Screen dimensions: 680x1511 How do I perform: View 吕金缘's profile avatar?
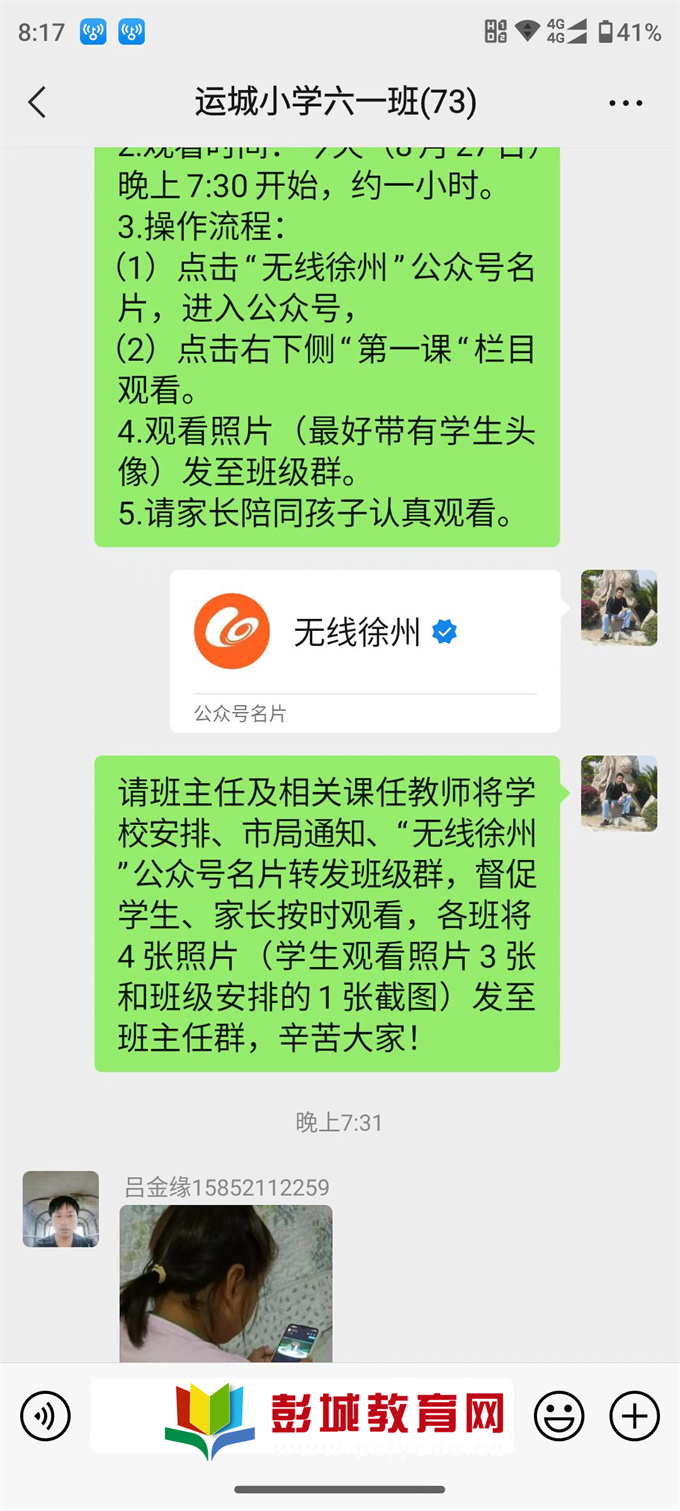coord(61,1209)
